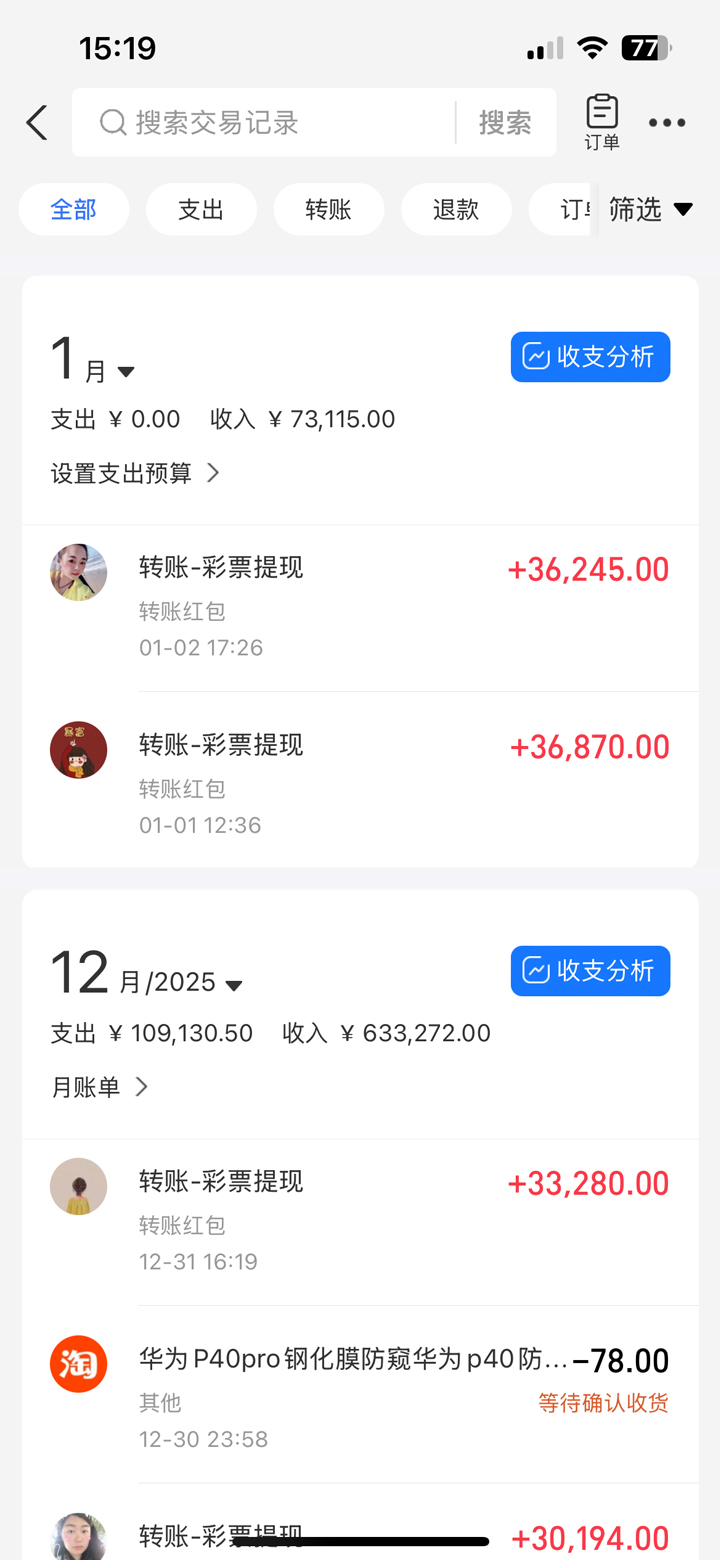Select the 全部 filter chip

(74, 210)
